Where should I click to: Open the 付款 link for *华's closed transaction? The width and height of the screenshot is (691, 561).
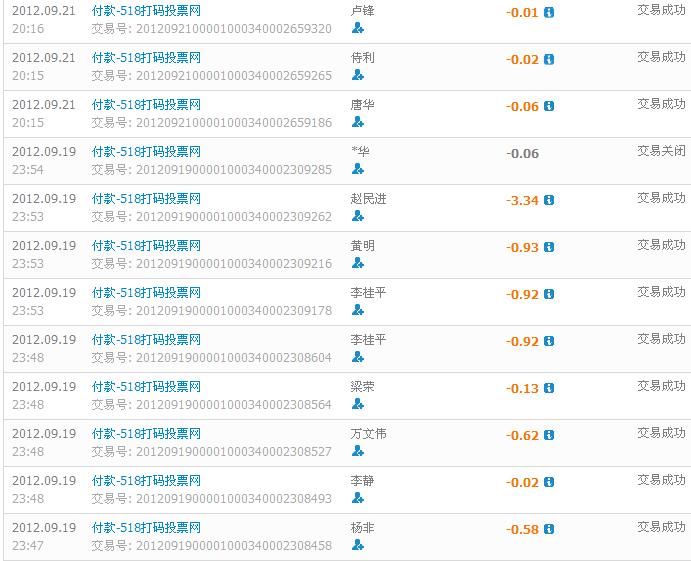tap(146, 152)
